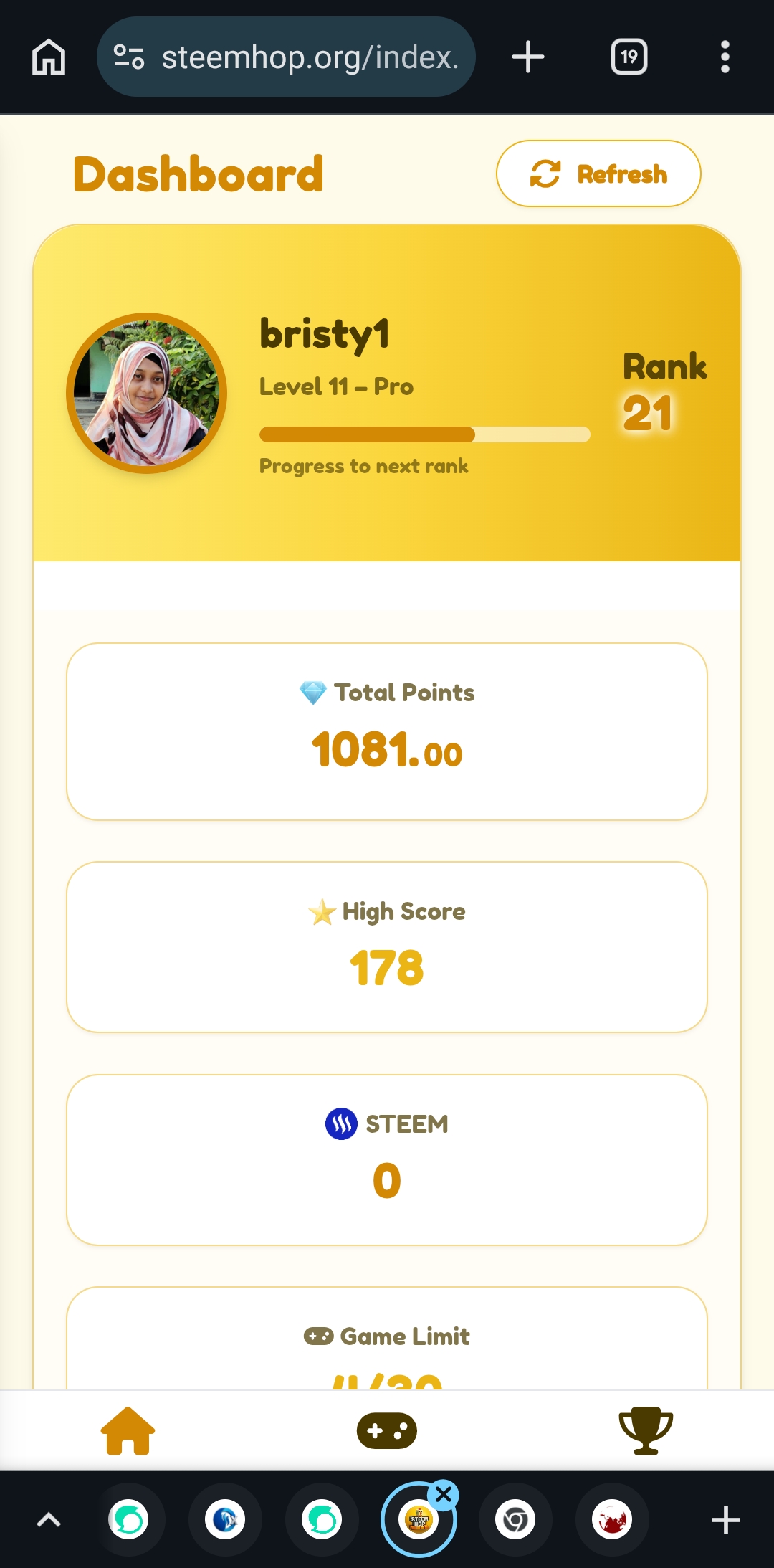774x1568 pixels.
Task: Close the current Steem Hop tab
Action: tap(444, 1495)
